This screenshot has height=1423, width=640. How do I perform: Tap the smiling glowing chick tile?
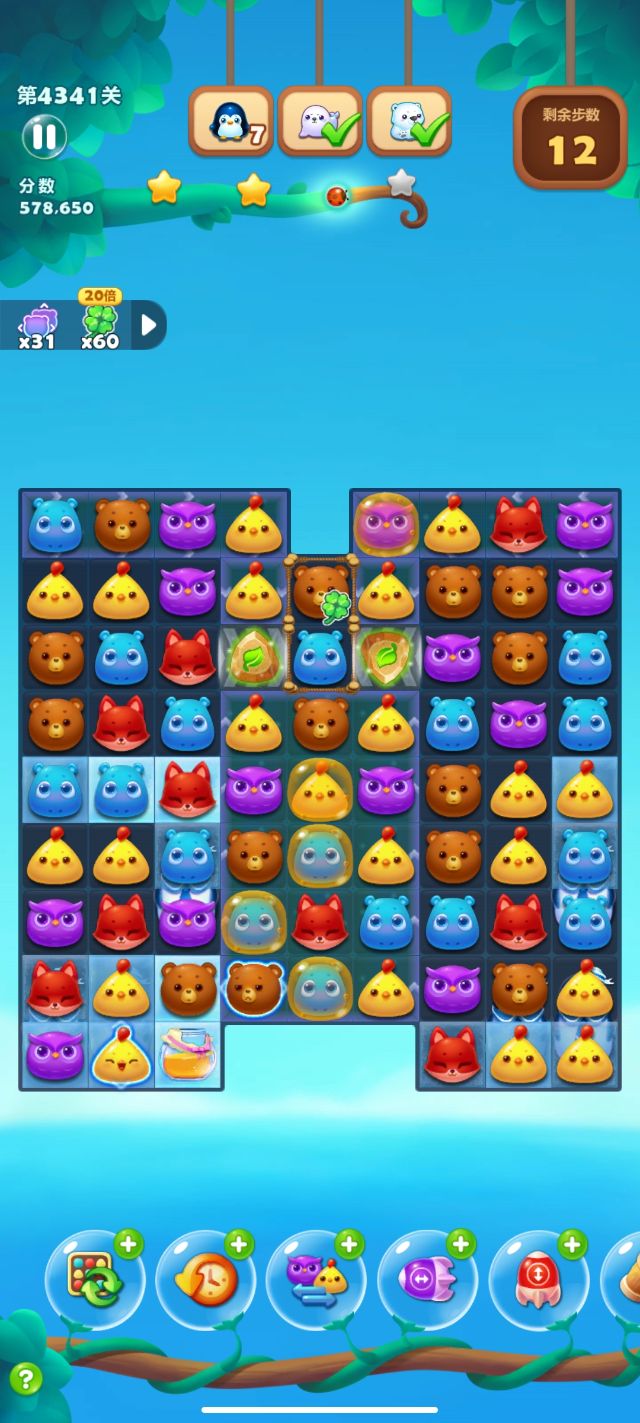pos(121,1055)
